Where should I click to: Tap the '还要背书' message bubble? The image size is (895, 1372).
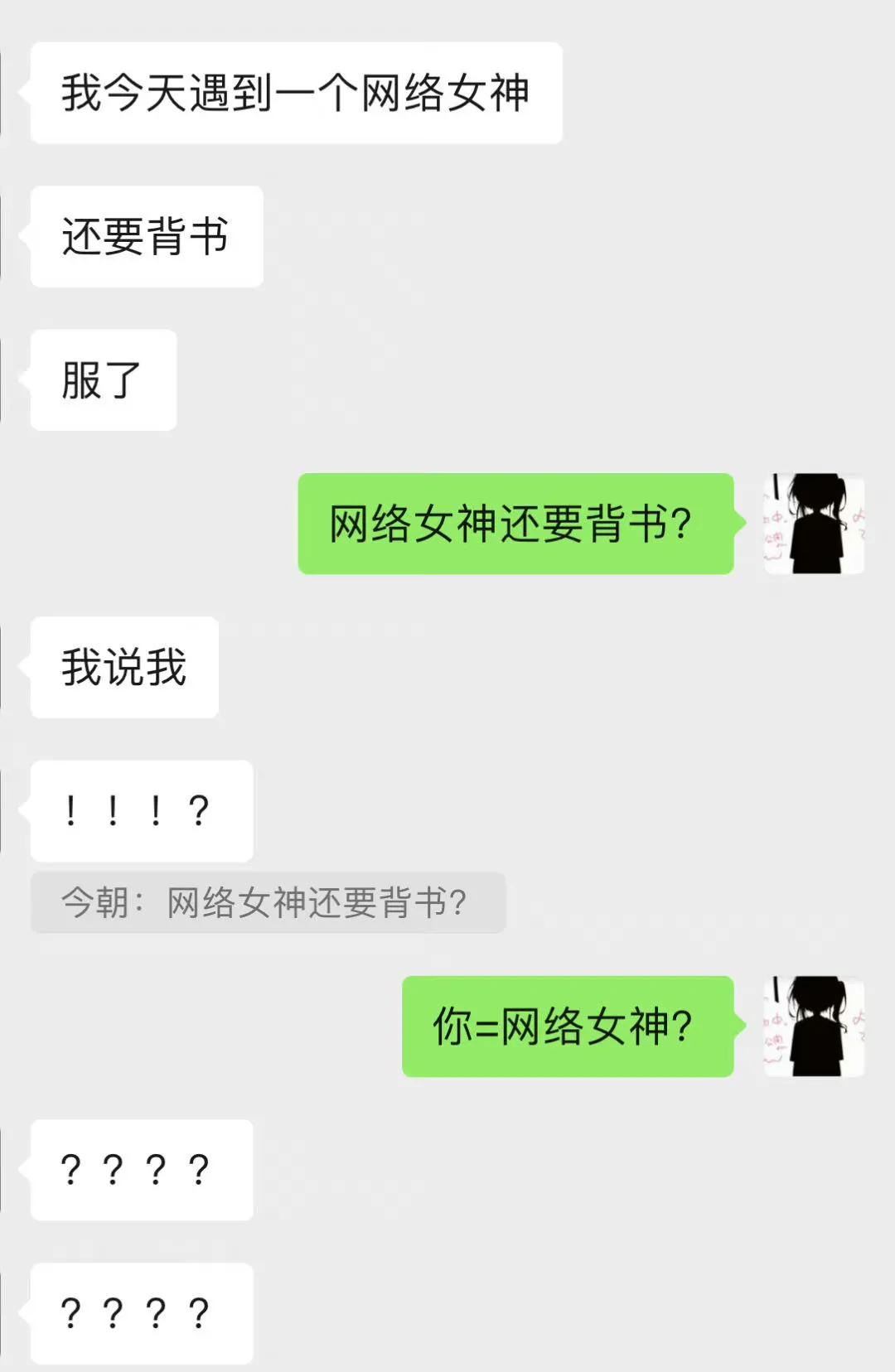(x=146, y=234)
